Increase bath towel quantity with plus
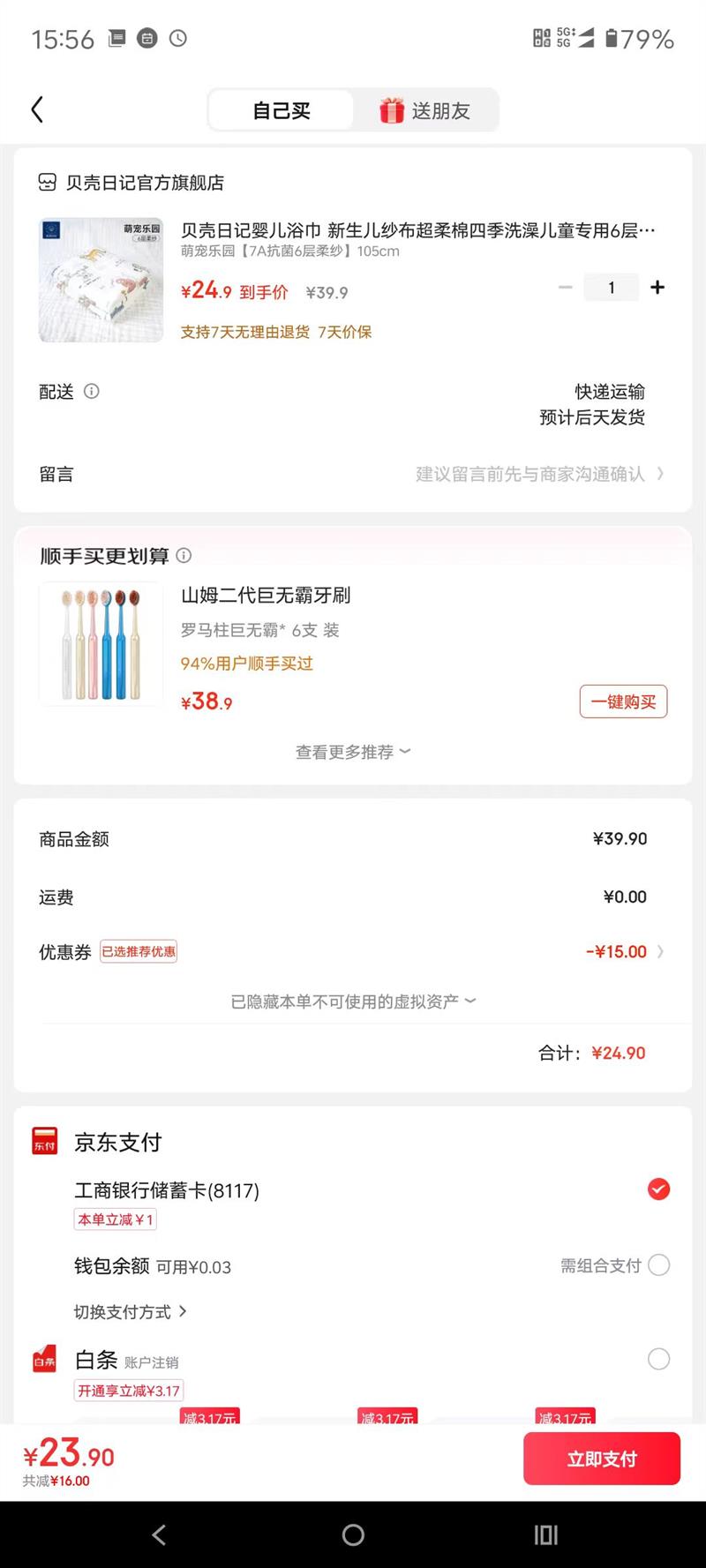 tap(657, 288)
